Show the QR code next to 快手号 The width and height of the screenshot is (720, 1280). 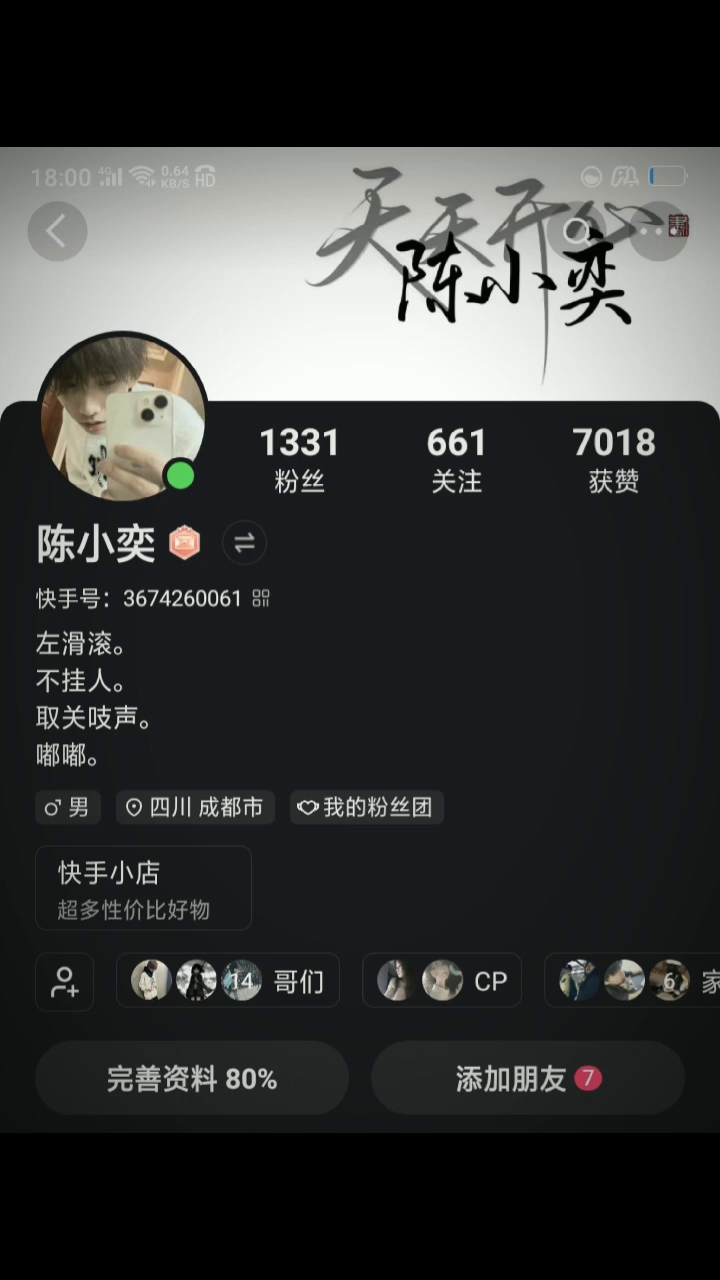(x=261, y=598)
